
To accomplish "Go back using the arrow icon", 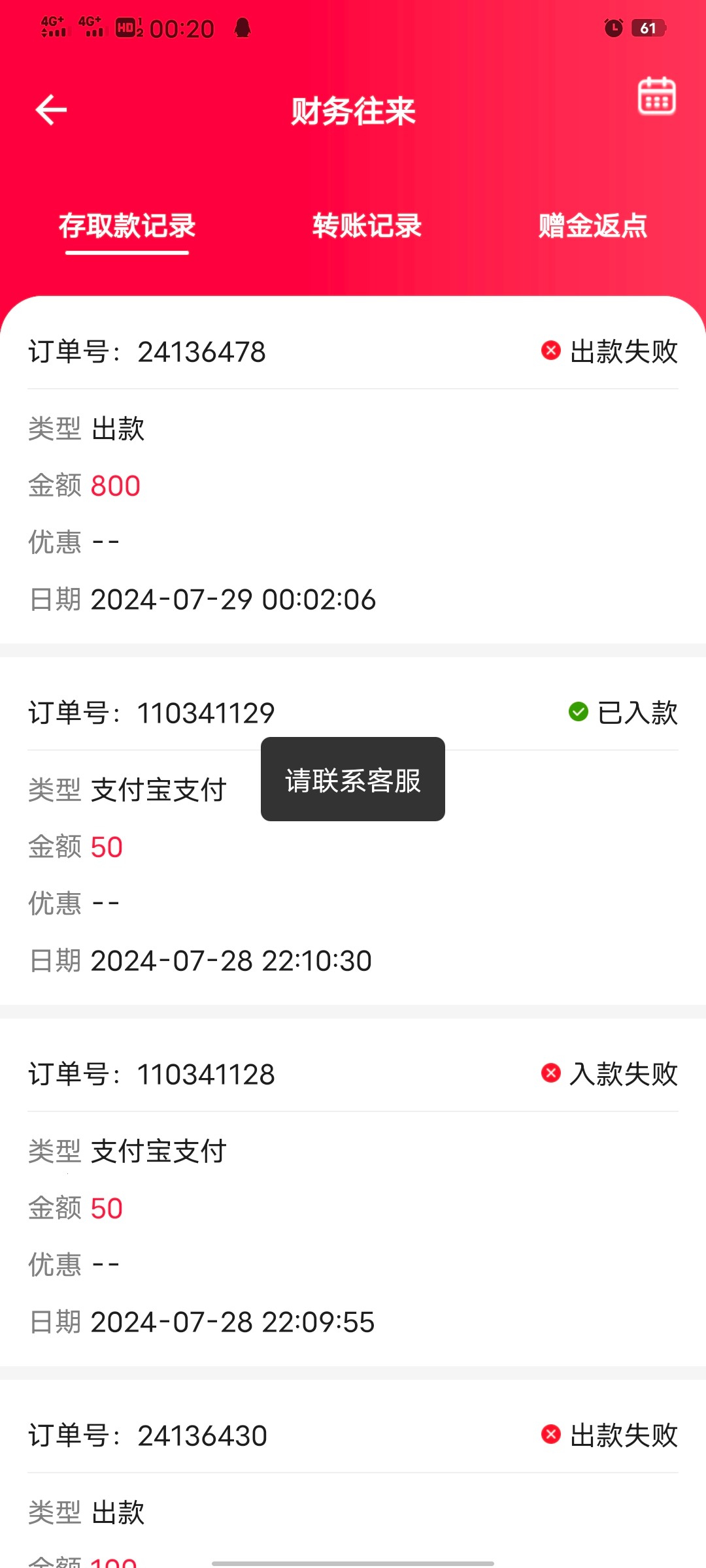I will coord(51,110).
